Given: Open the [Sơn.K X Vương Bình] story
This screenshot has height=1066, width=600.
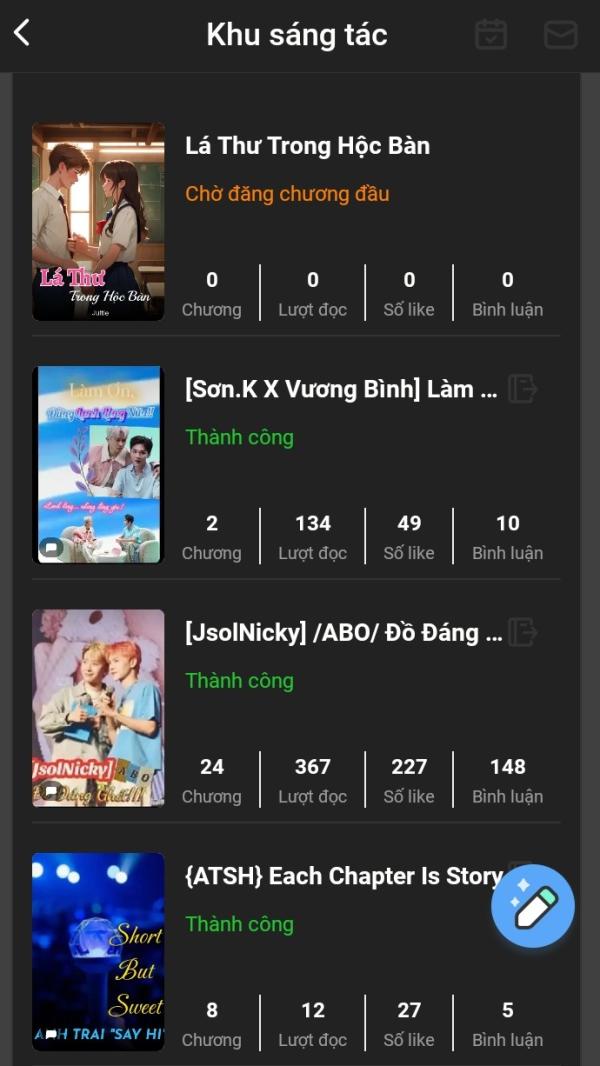Looking at the screenshot, I should pos(341,390).
